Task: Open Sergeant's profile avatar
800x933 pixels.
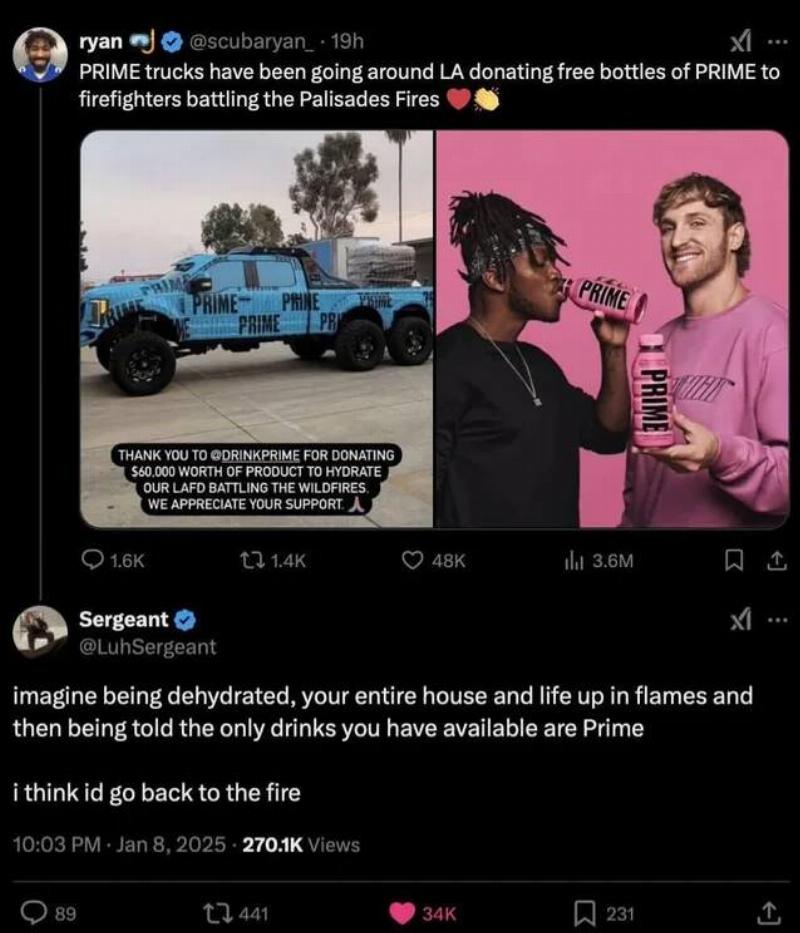Action: tap(40, 632)
